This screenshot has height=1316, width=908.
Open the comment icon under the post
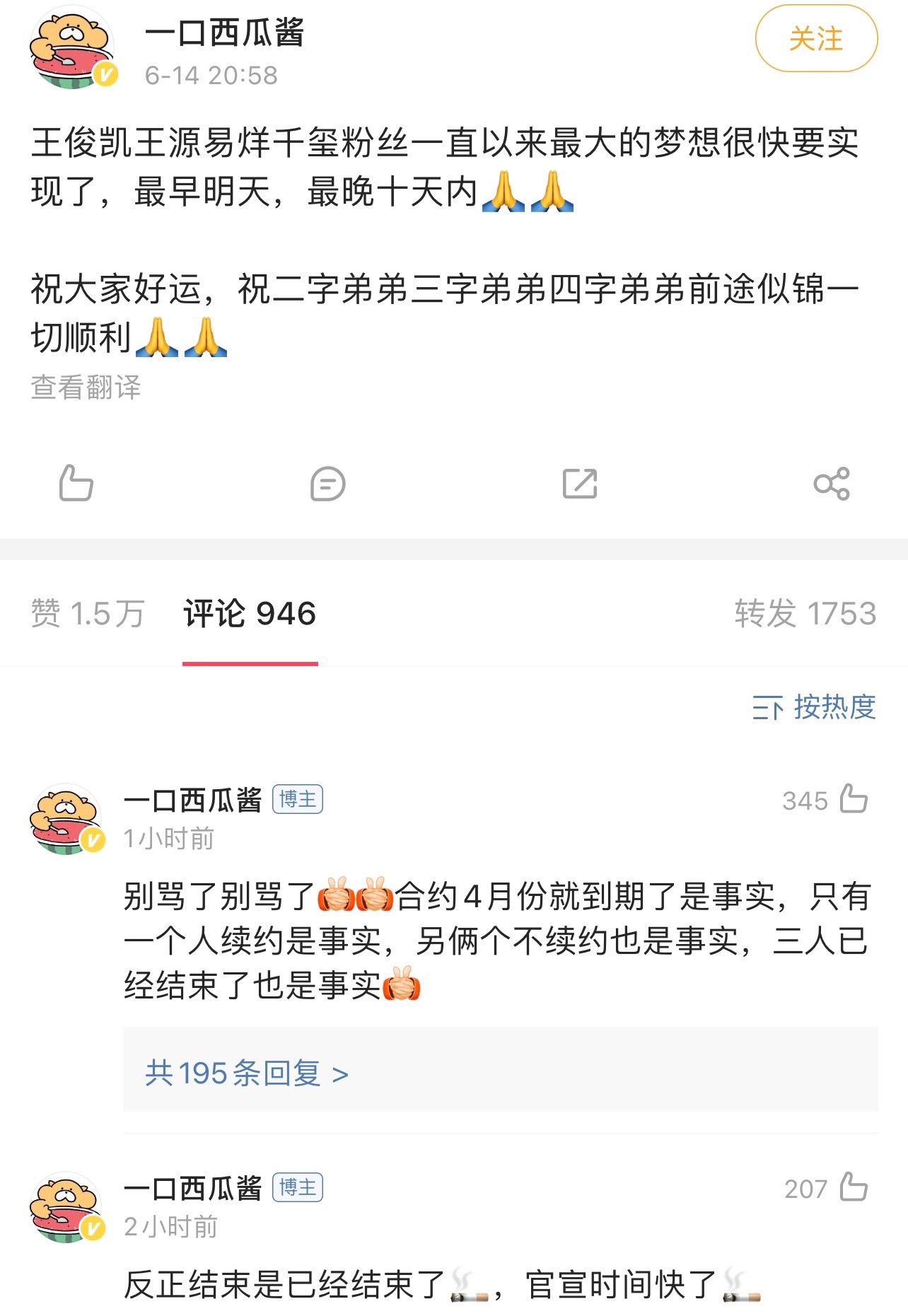[328, 484]
